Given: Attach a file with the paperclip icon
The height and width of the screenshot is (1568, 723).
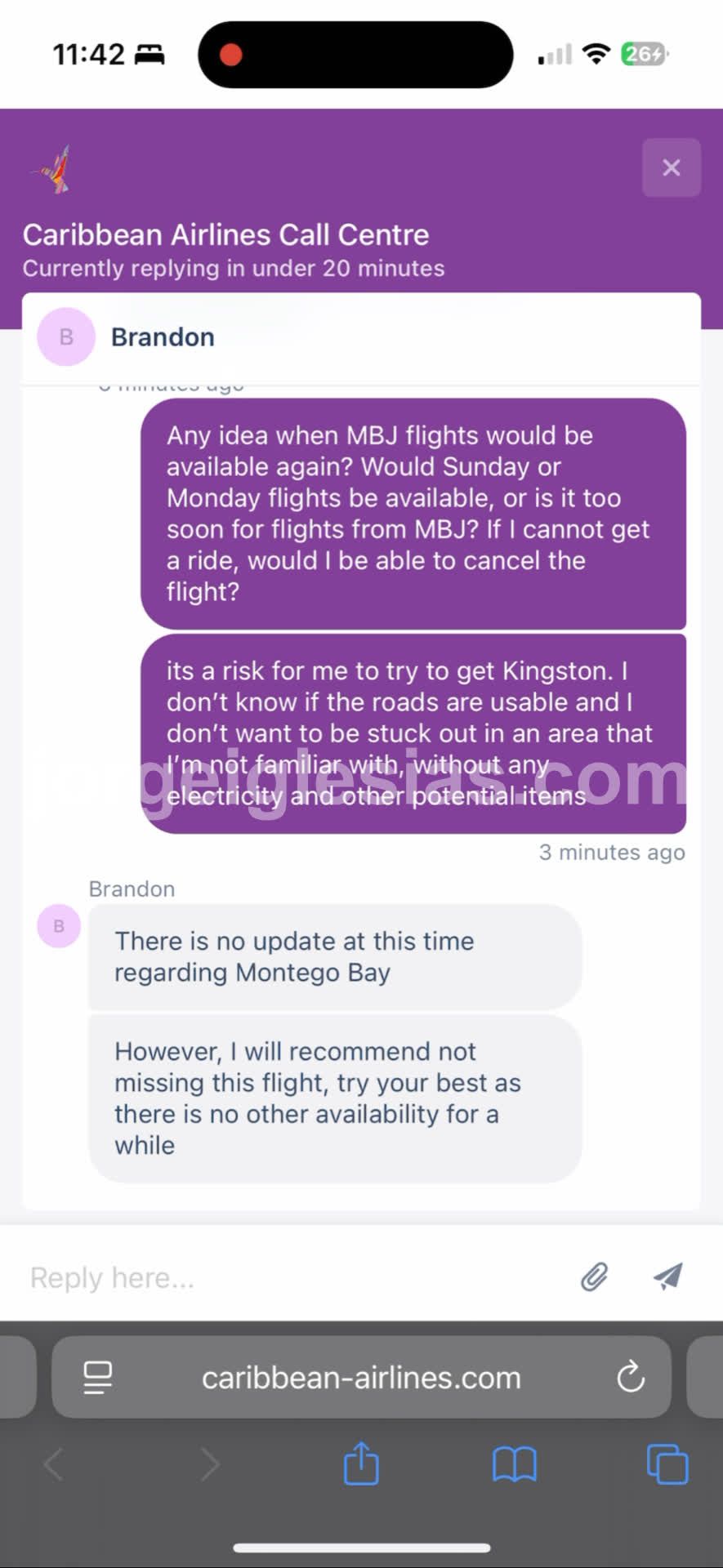Looking at the screenshot, I should pyautogui.click(x=594, y=1276).
